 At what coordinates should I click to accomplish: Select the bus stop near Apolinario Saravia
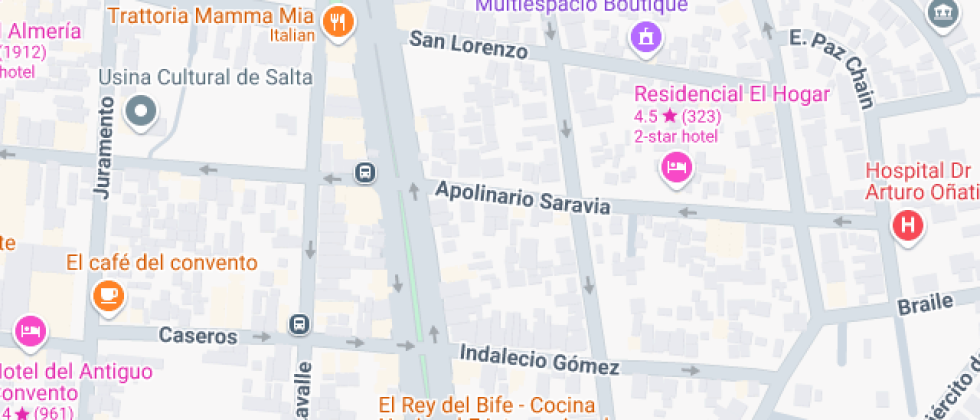[367, 173]
